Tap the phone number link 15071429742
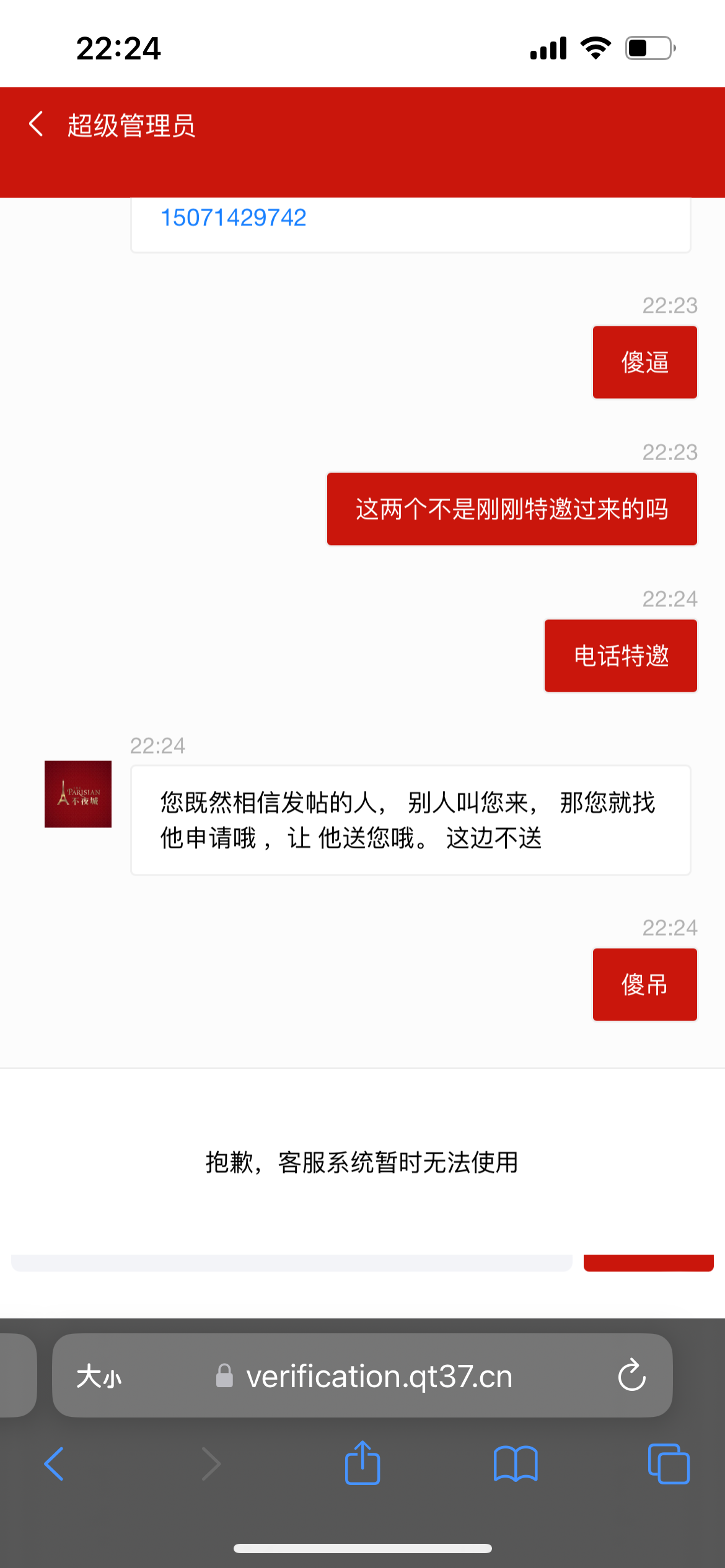Viewport: 725px width, 1568px height. click(233, 217)
